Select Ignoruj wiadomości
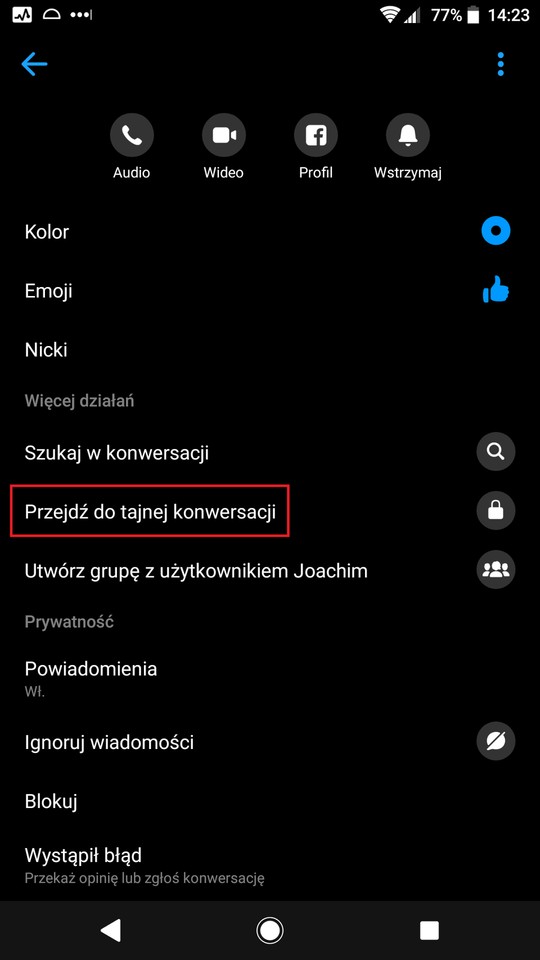The image size is (540, 960). pos(270,743)
